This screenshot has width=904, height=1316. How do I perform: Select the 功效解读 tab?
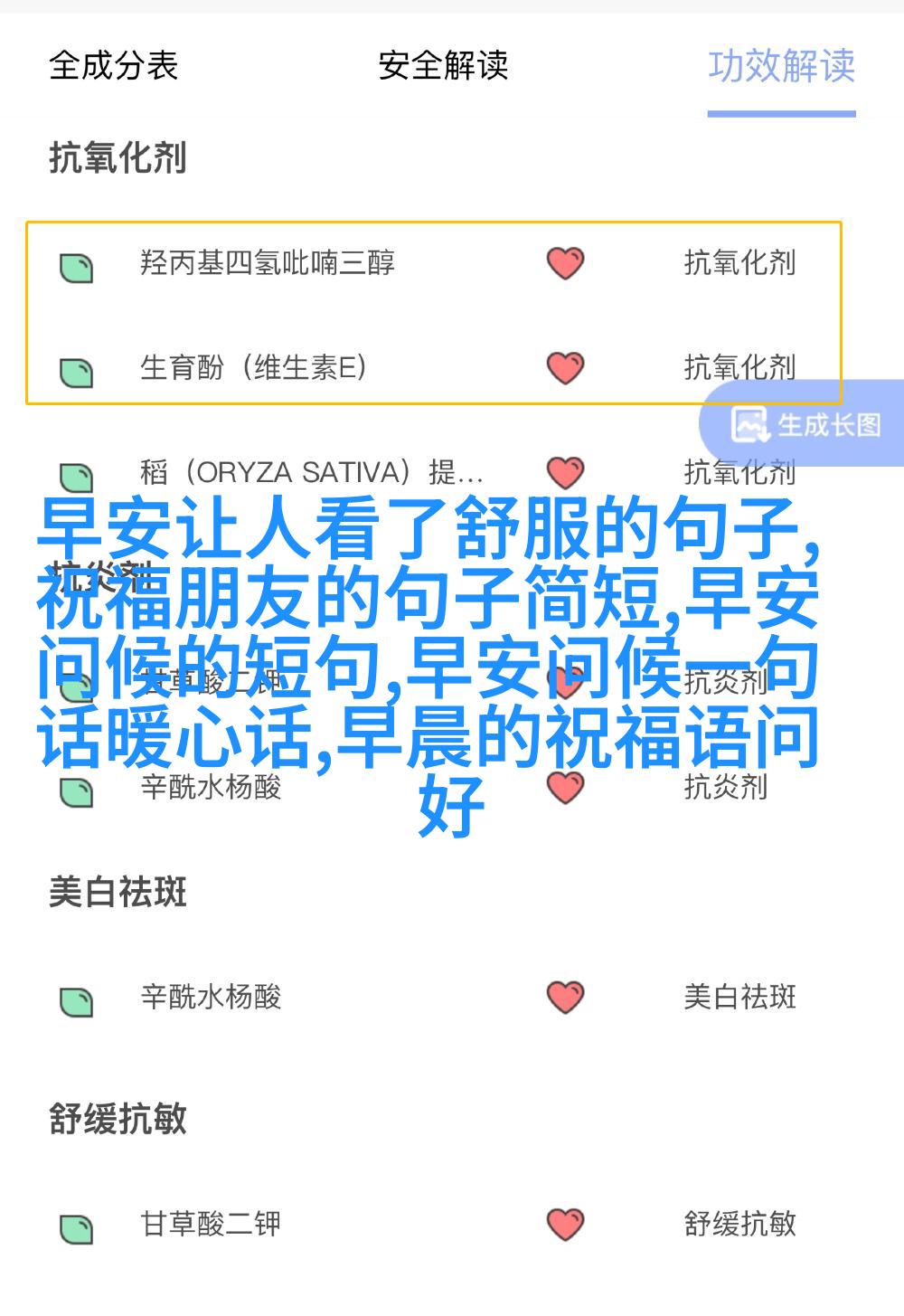click(x=781, y=66)
